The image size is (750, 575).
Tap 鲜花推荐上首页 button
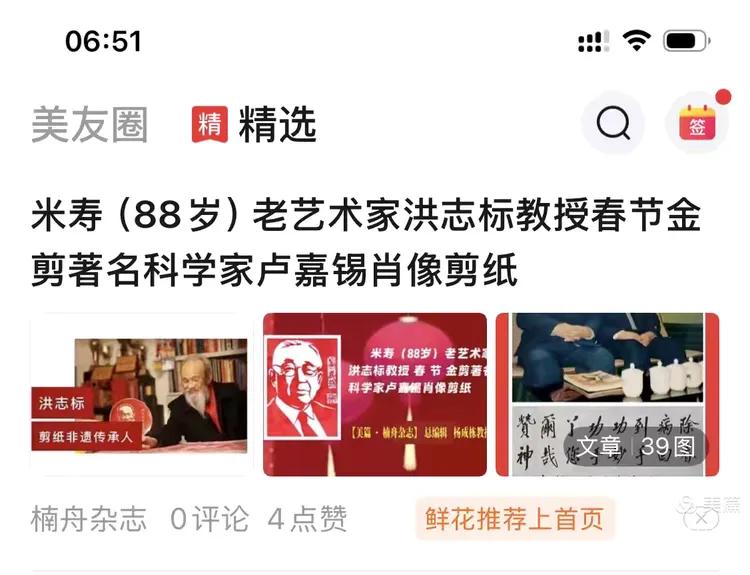(514, 519)
